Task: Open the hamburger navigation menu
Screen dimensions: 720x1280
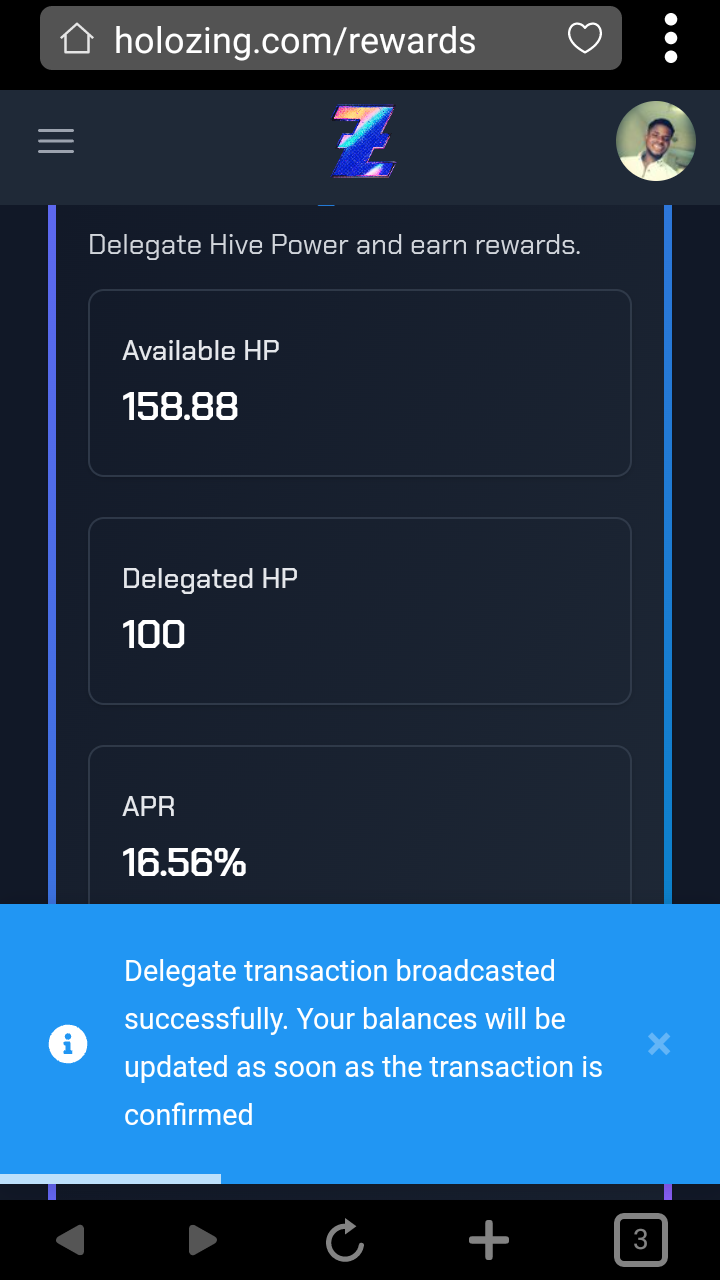Action: [56, 141]
